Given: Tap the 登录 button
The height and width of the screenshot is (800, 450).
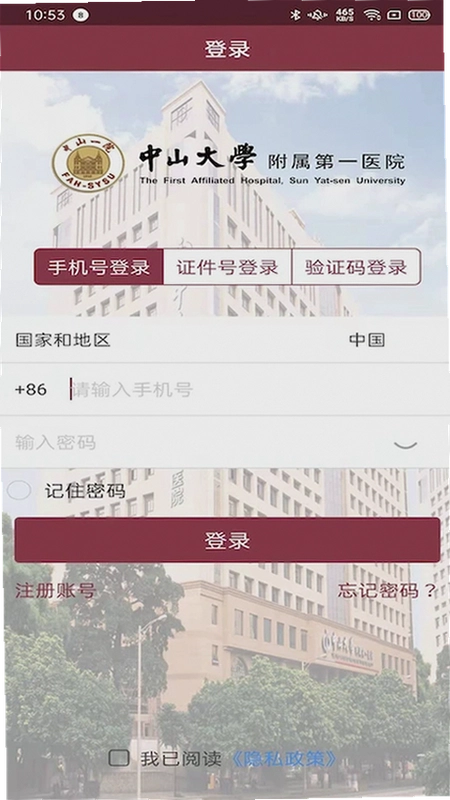Looking at the screenshot, I should click(227, 540).
